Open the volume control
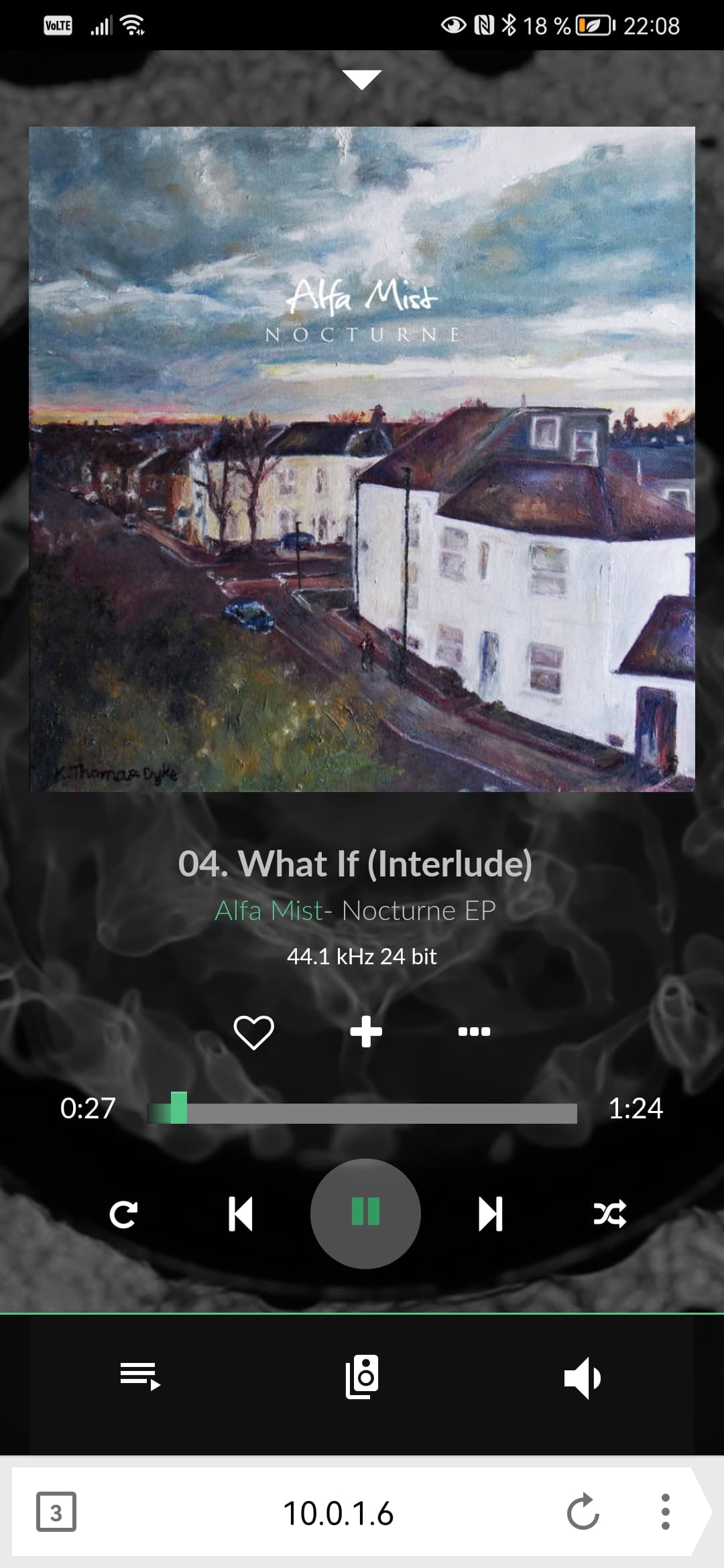Image resolution: width=724 pixels, height=1568 pixels. click(x=582, y=1378)
